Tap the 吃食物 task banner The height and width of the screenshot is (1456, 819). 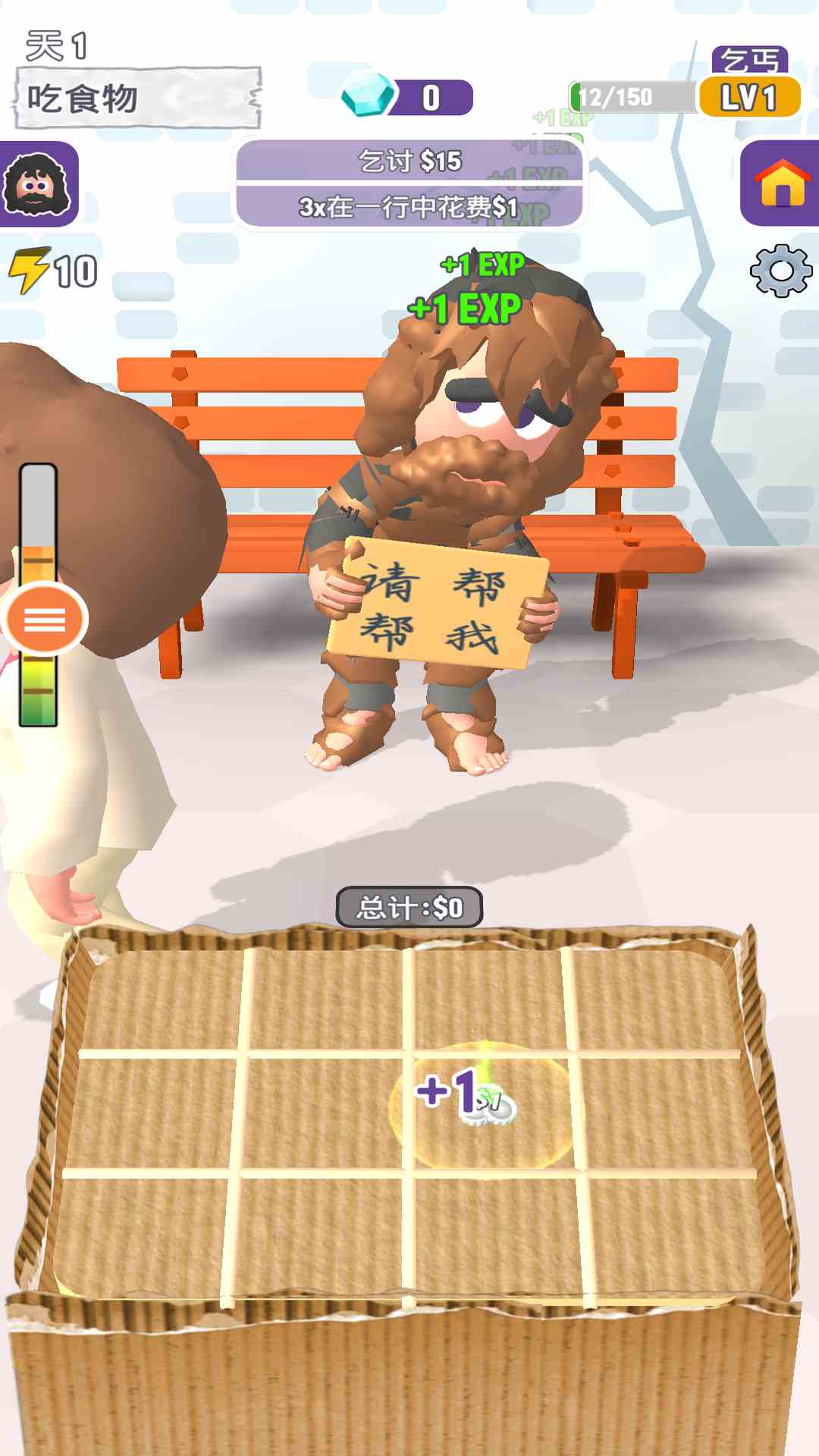(138, 98)
